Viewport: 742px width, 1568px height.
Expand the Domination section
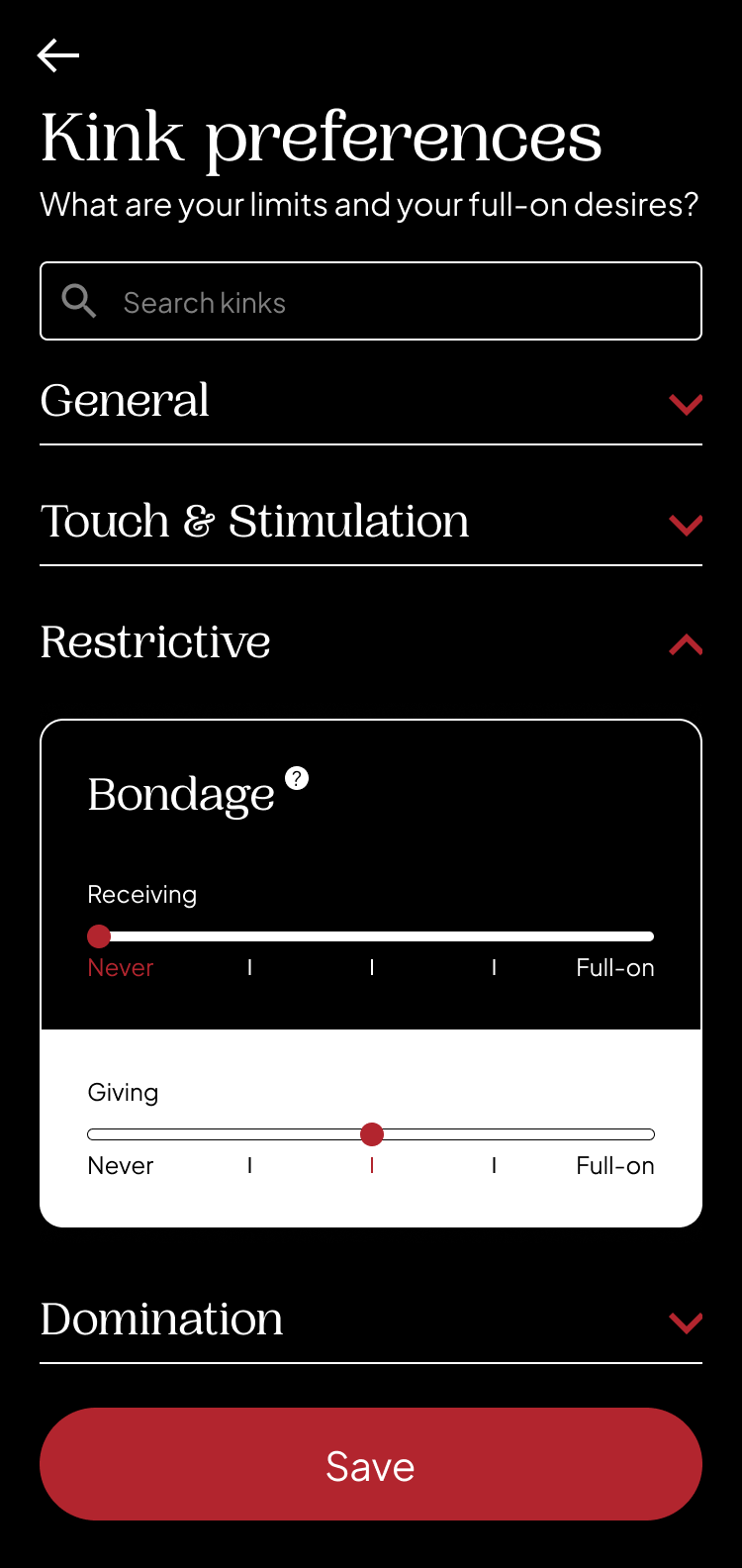pos(371,1321)
